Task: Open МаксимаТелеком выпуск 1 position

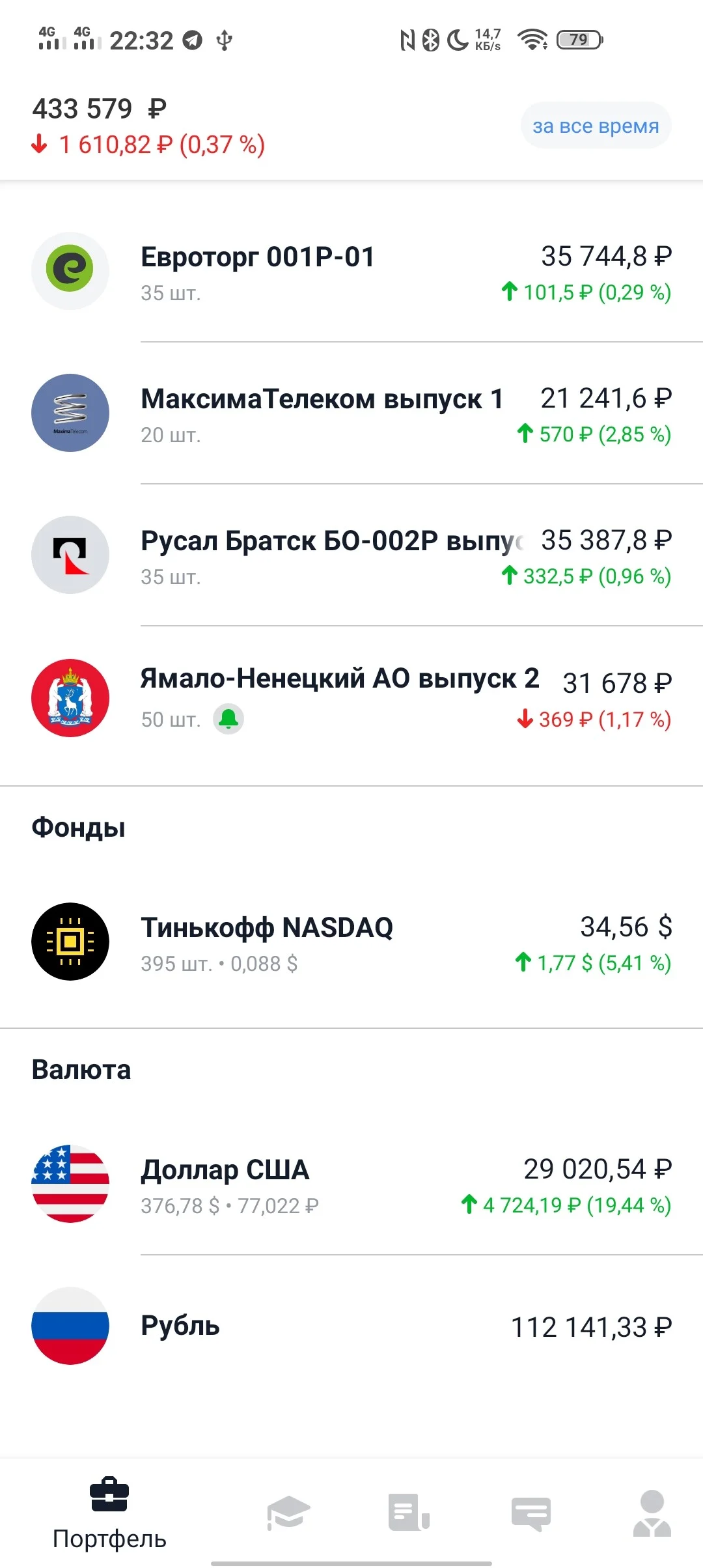Action: 351,413
